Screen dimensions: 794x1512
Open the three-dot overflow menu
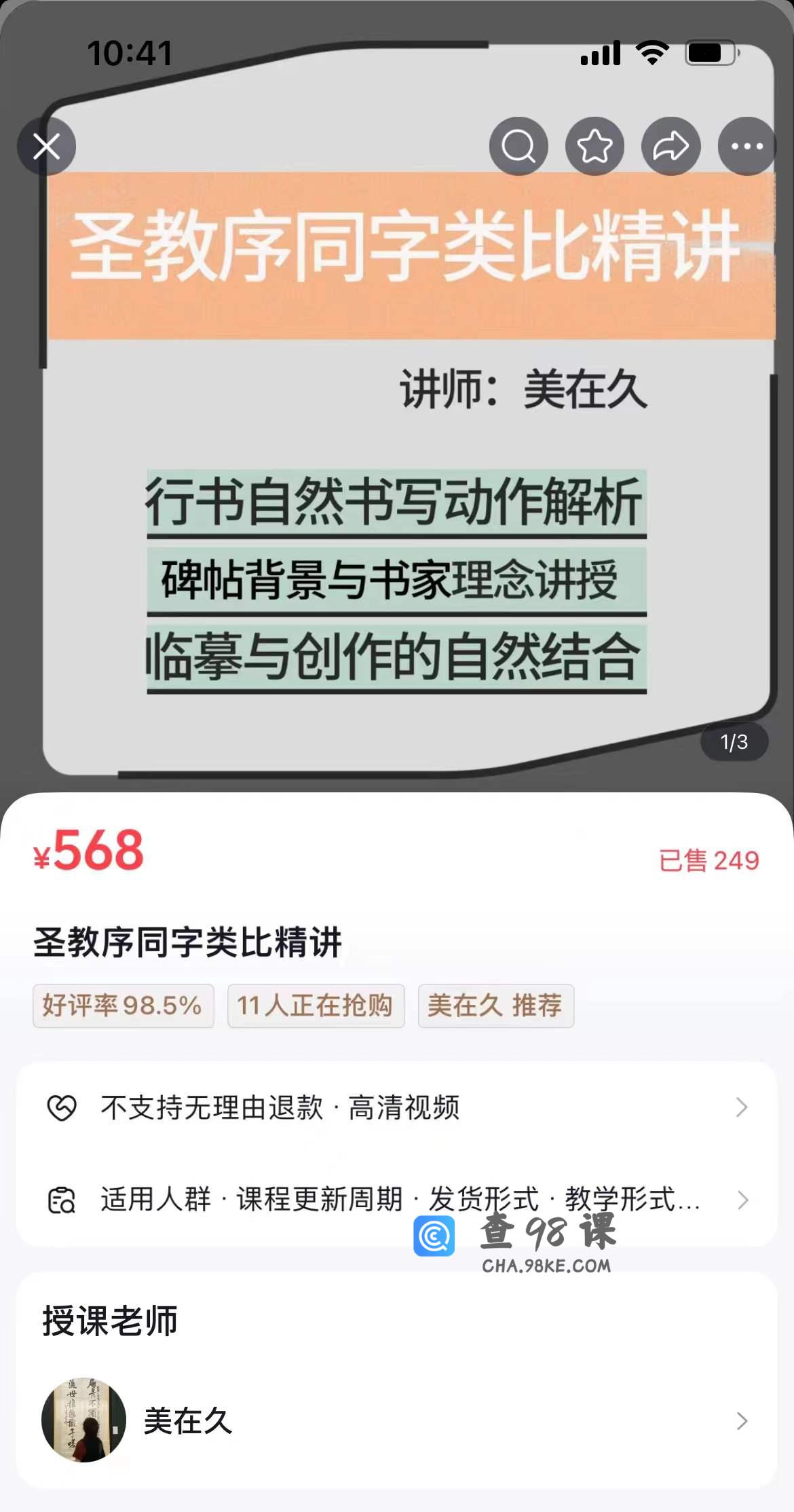coord(746,146)
